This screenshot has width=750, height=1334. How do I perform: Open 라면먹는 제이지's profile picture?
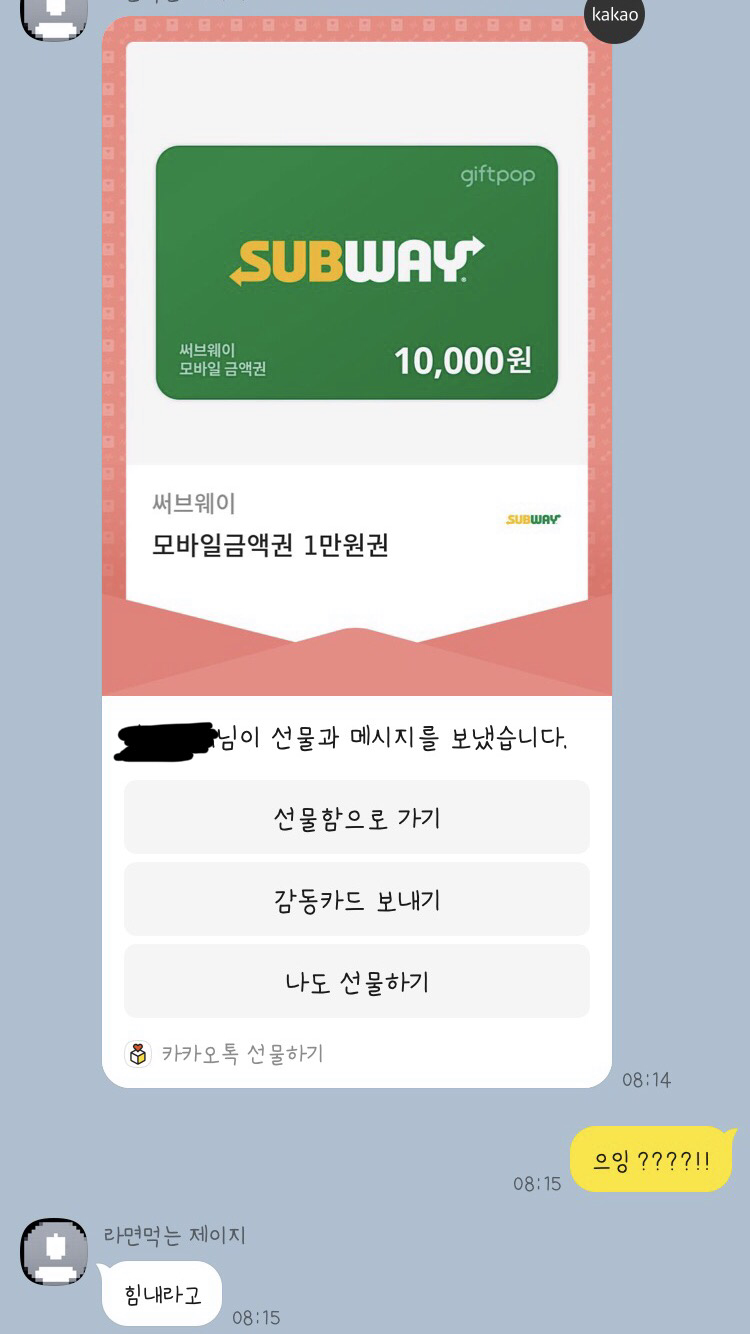click(54, 1251)
